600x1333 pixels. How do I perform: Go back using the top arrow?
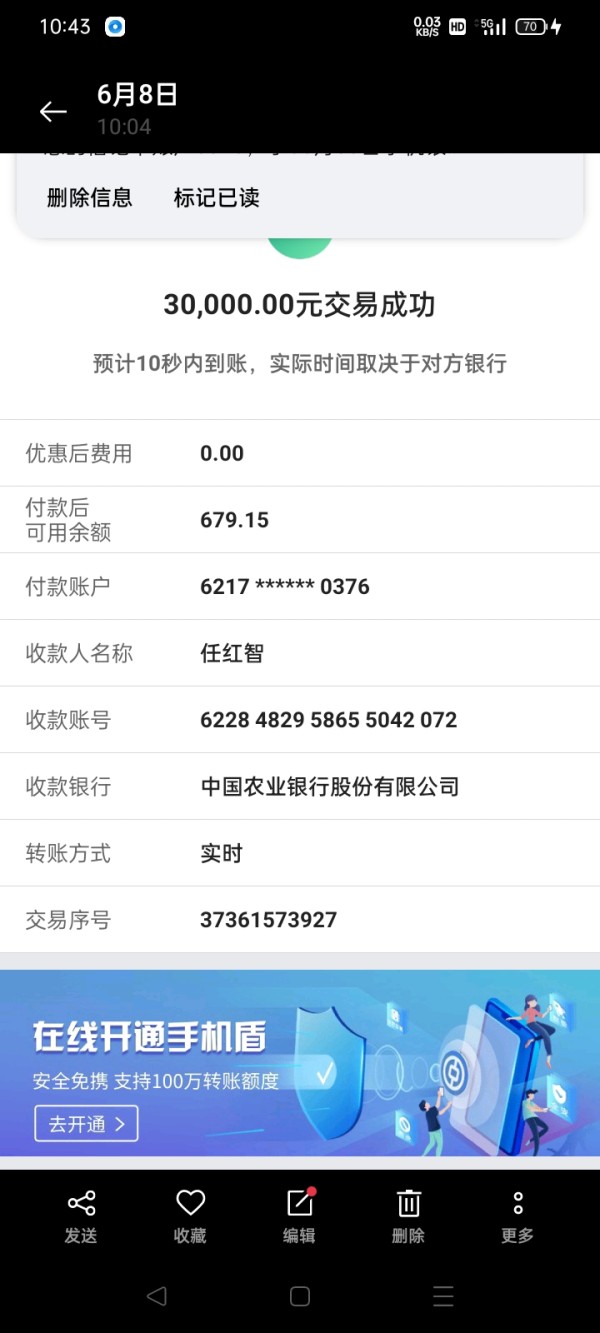(53, 112)
